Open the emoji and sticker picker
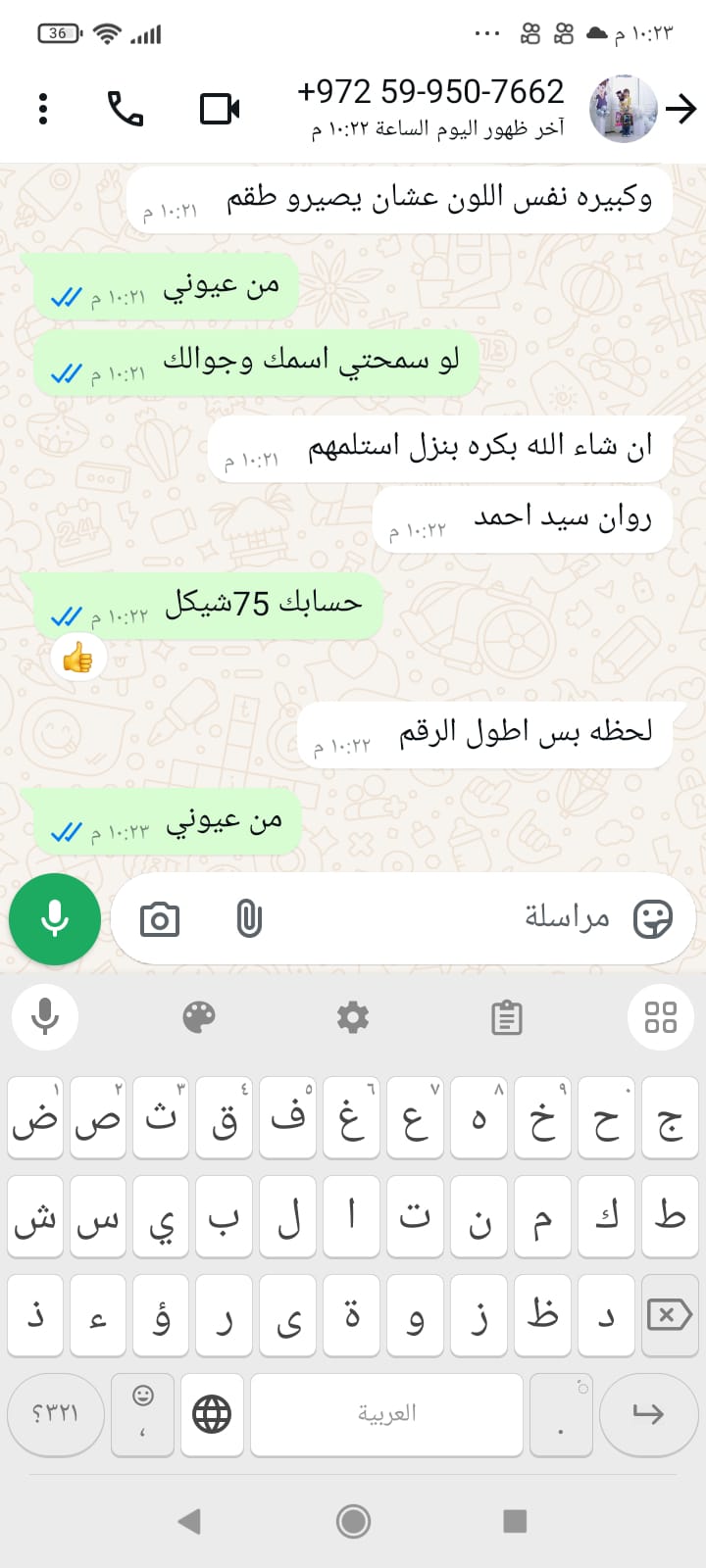The width and height of the screenshot is (706, 1568). (x=652, y=919)
